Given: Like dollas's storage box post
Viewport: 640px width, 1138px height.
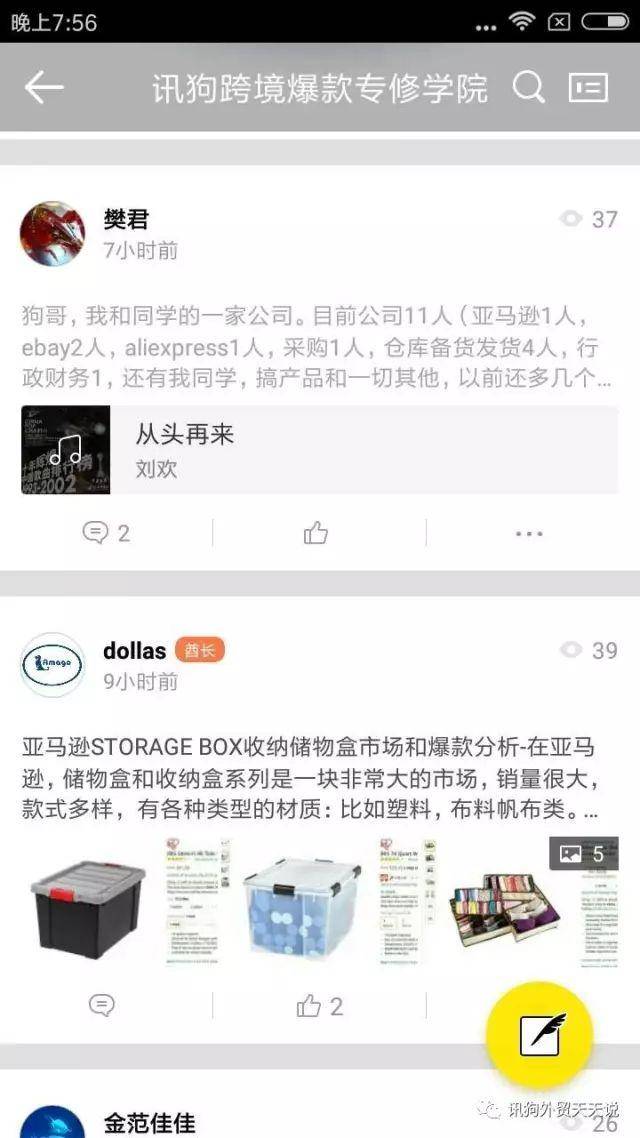Looking at the screenshot, I should [x=318, y=1006].
